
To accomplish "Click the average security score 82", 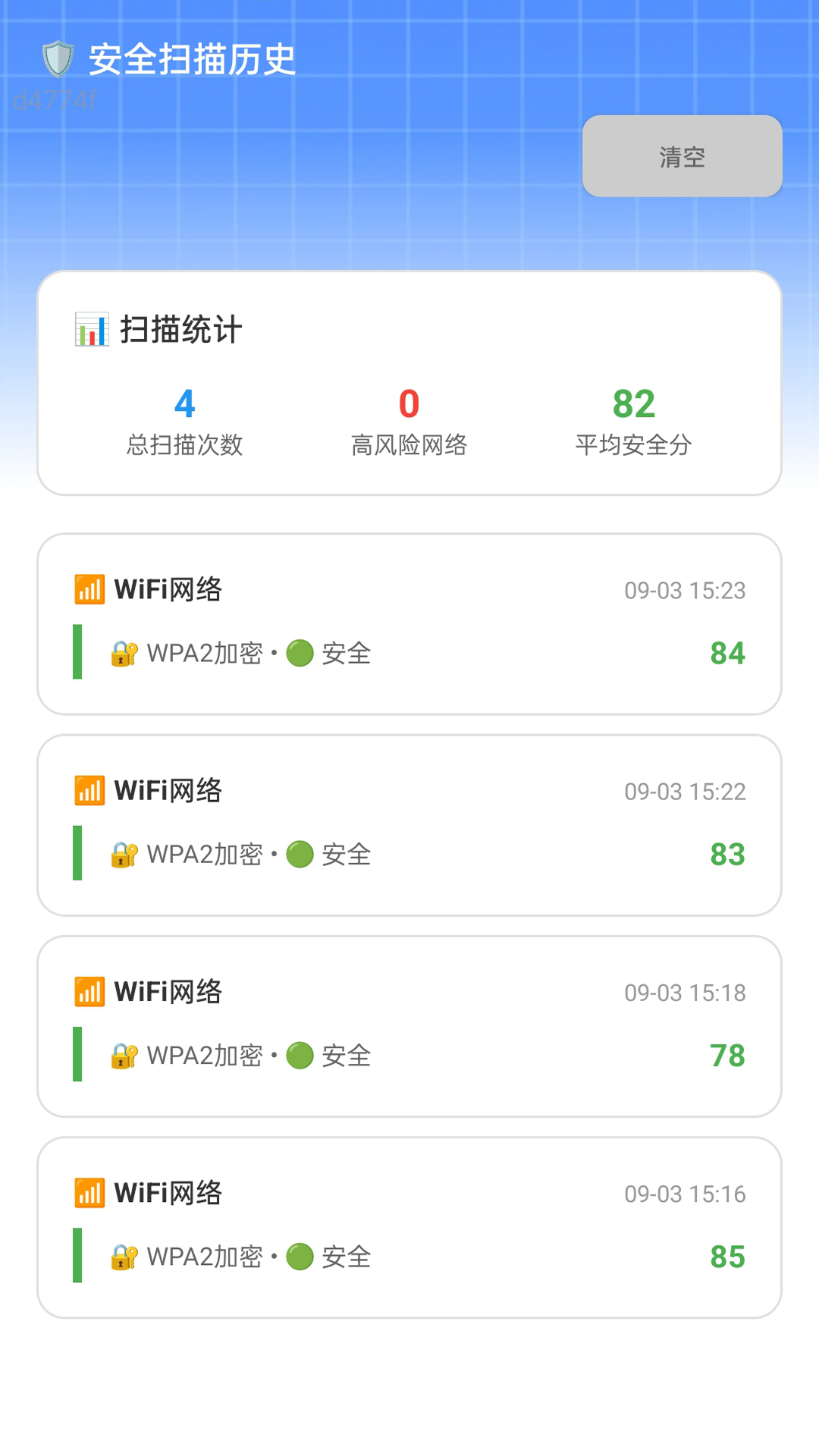I will 635,405.
